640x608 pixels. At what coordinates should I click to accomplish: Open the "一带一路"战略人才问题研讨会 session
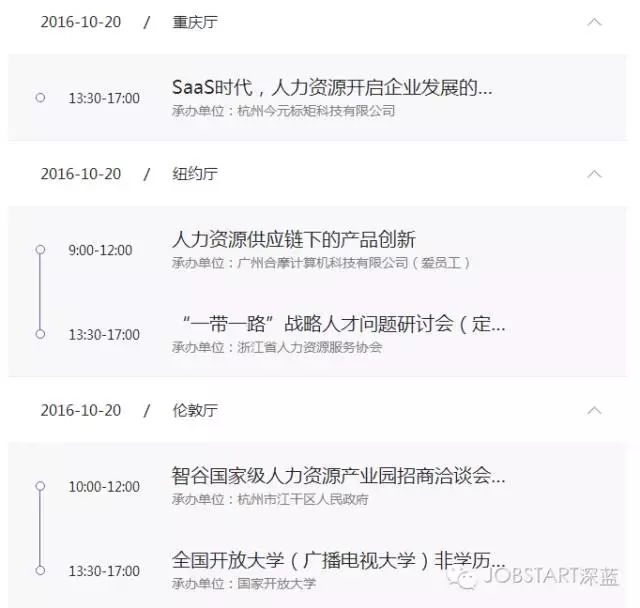338,324
